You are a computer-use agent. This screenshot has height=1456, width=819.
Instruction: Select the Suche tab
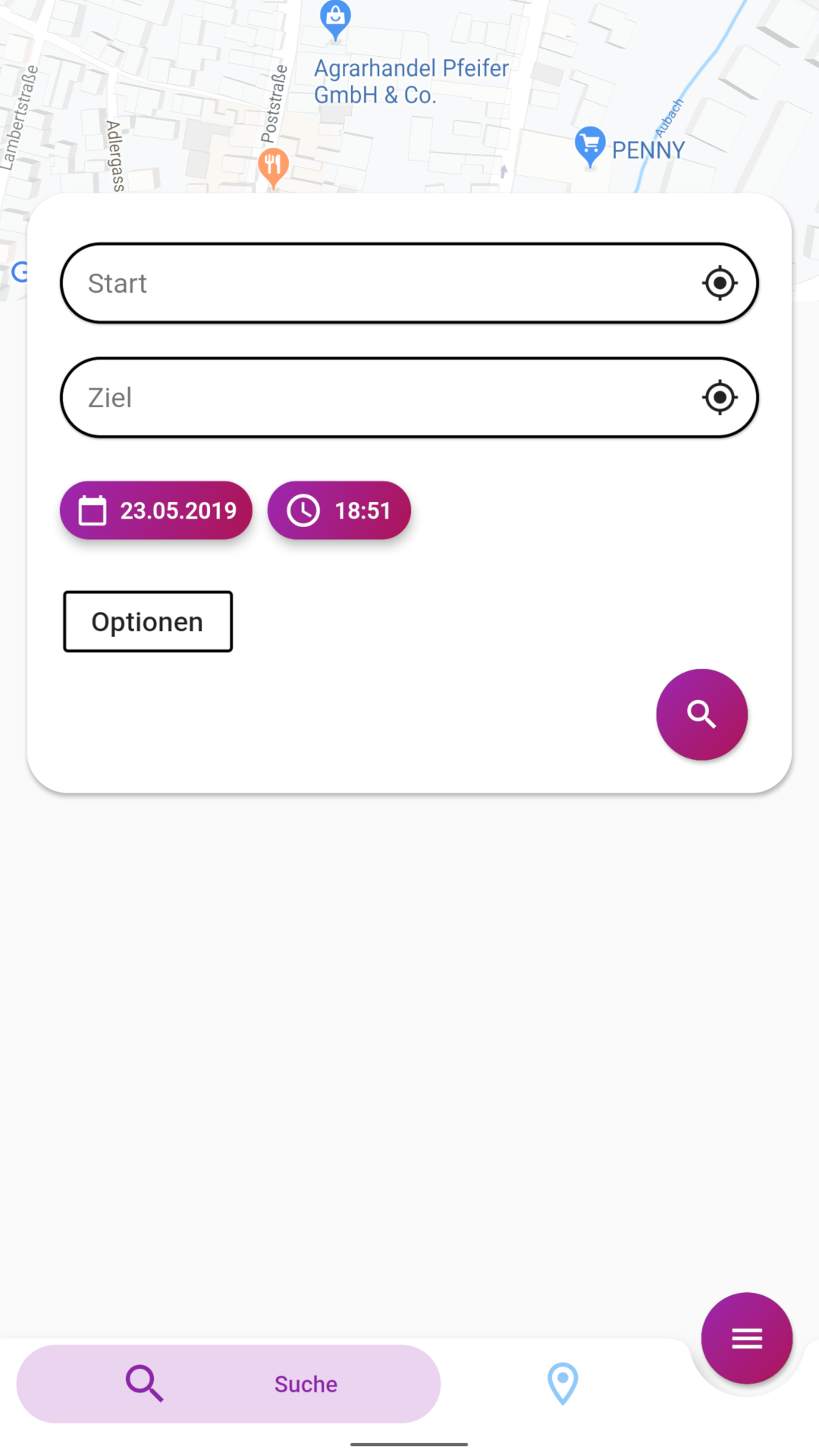228,1384
